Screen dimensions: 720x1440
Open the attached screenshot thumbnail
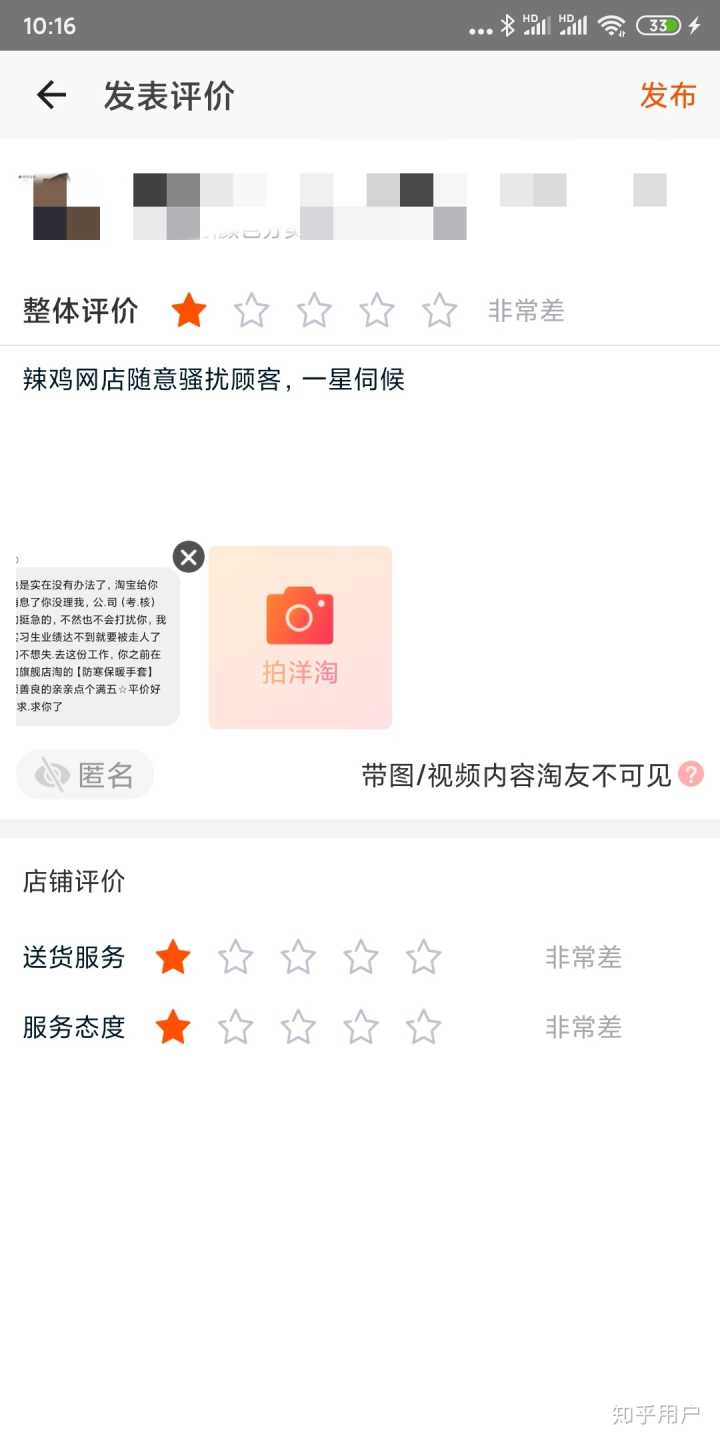(x=96, y=645)
